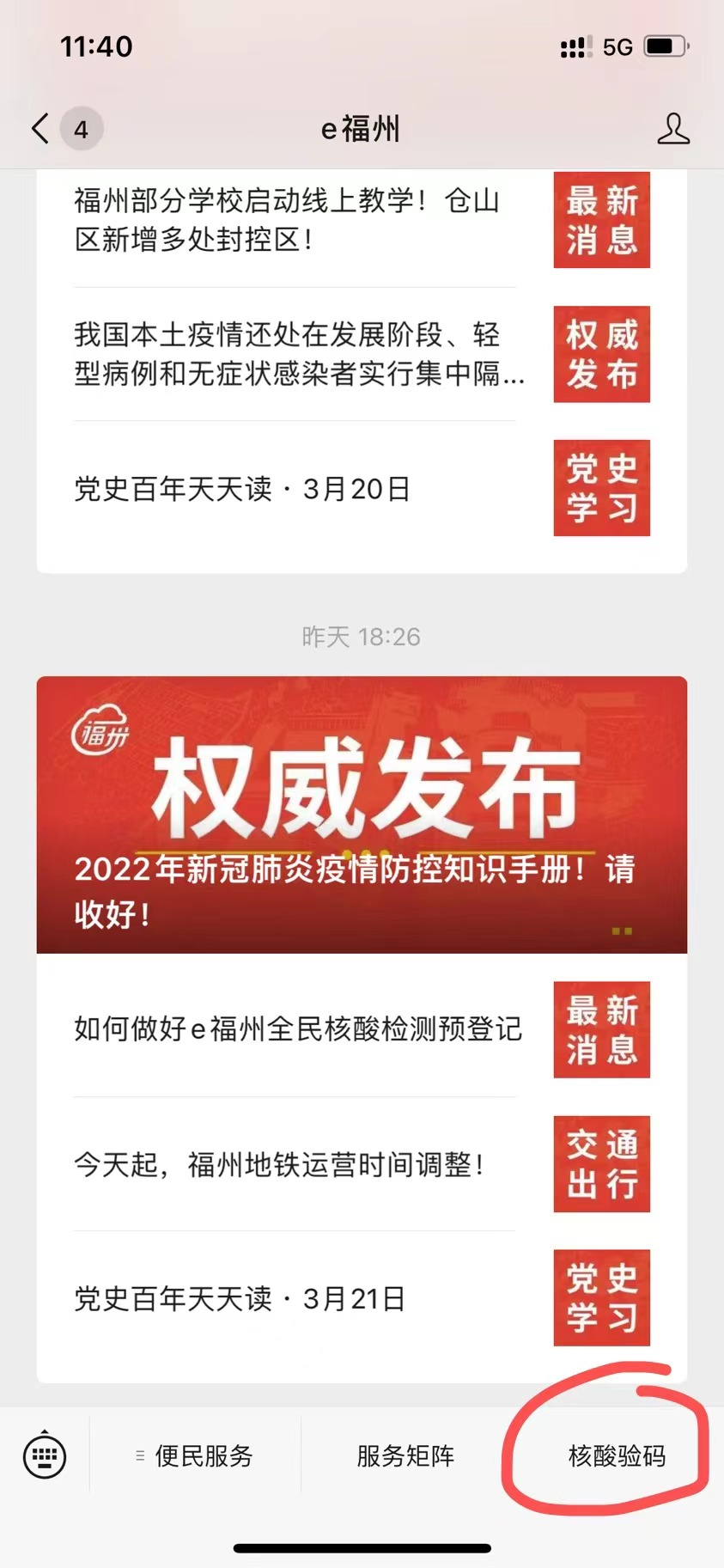The height and width of the screenshot is (1568, 724).
Task: Select the 服务矩阵 menu
Action: 405,1455
